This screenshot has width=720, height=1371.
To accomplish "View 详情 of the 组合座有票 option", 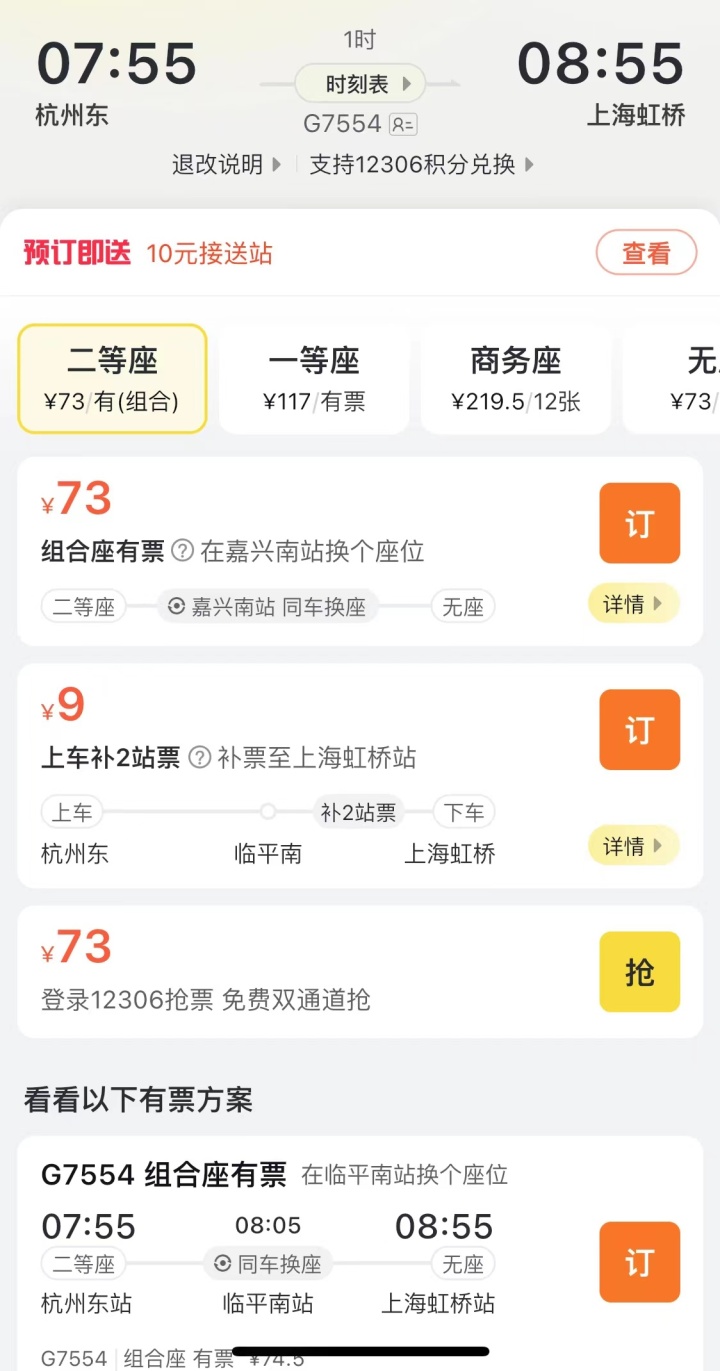I will (x=633, y=604).
